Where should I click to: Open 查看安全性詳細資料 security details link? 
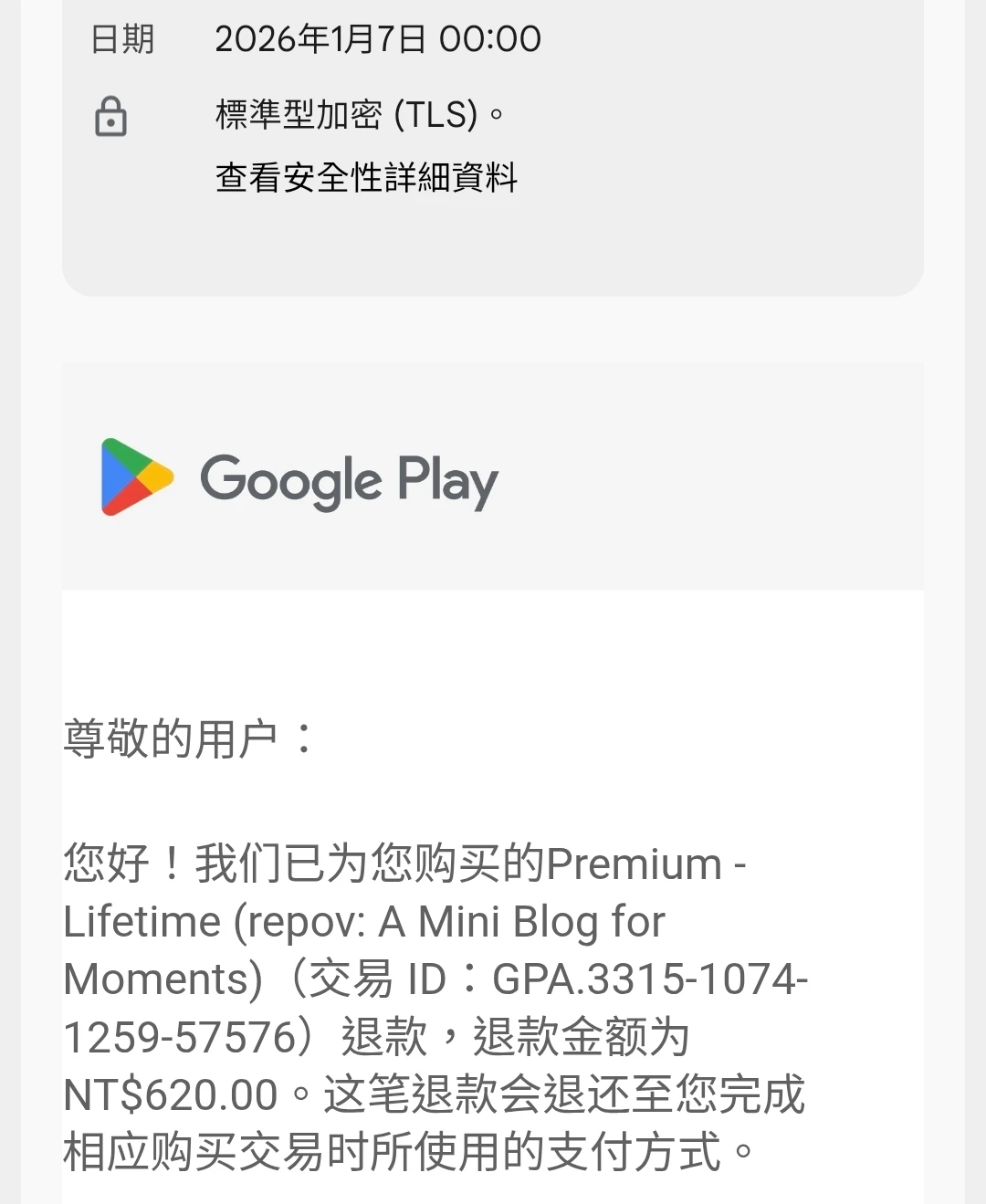pyautogui.click(x=366, y=178)
